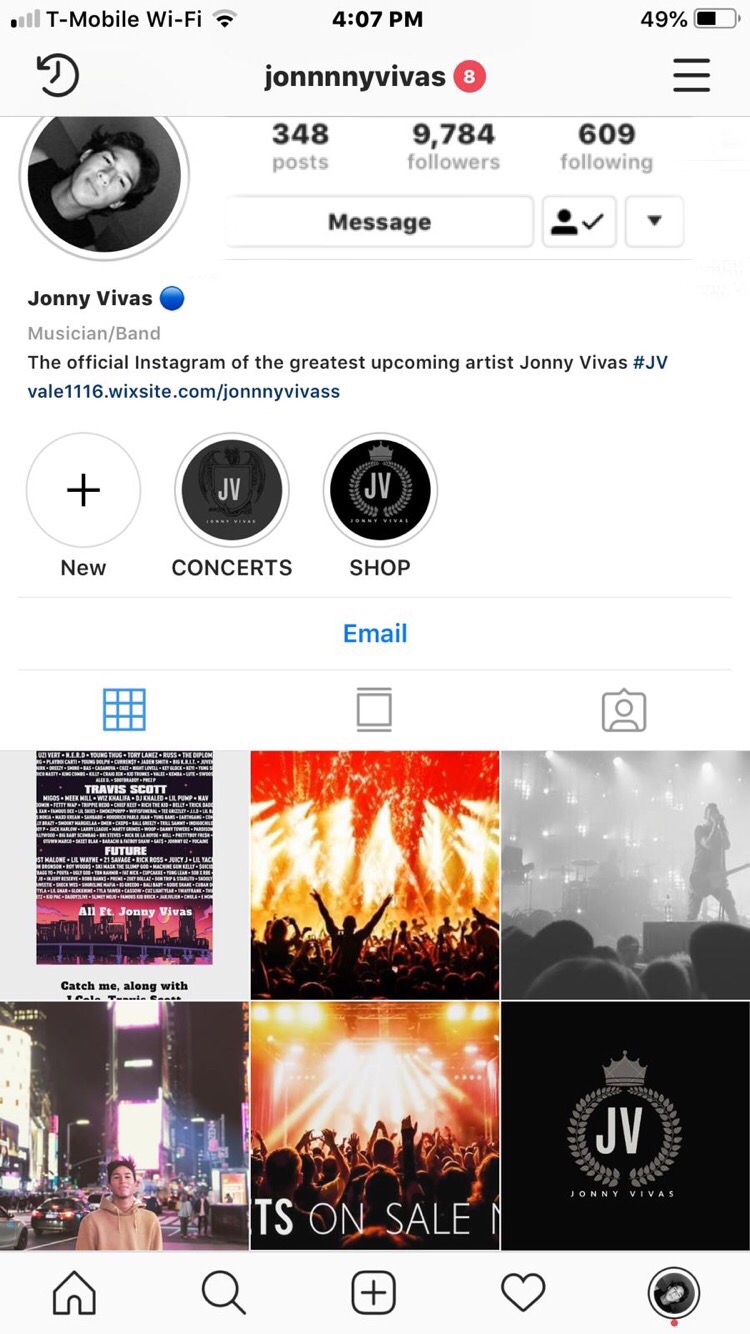Switch to the grid view tab
This screenshot has width=750, height=1334.
125,710
